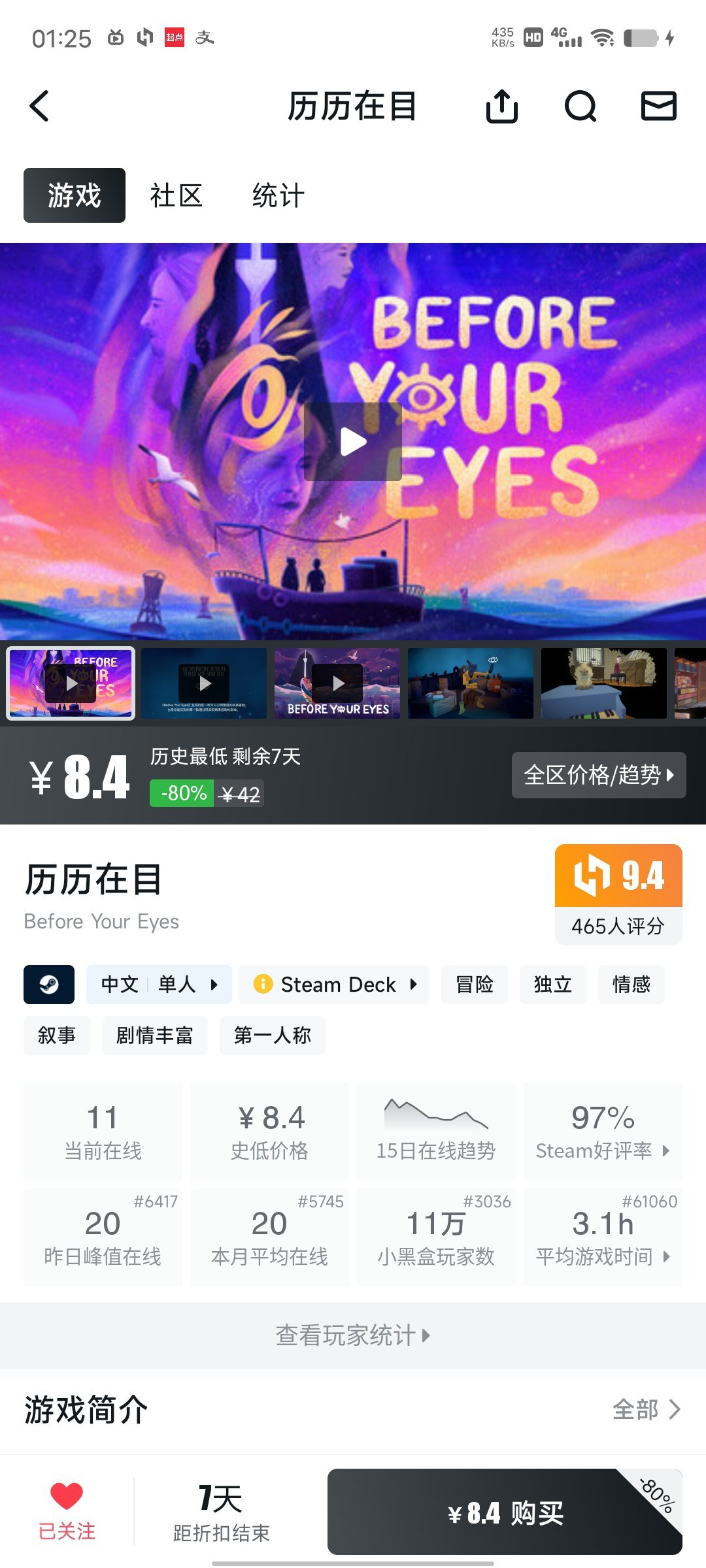This screenshot has width=706, height=1568.
Task: Open search from the top bar
Action: click(x=580, y=106)
